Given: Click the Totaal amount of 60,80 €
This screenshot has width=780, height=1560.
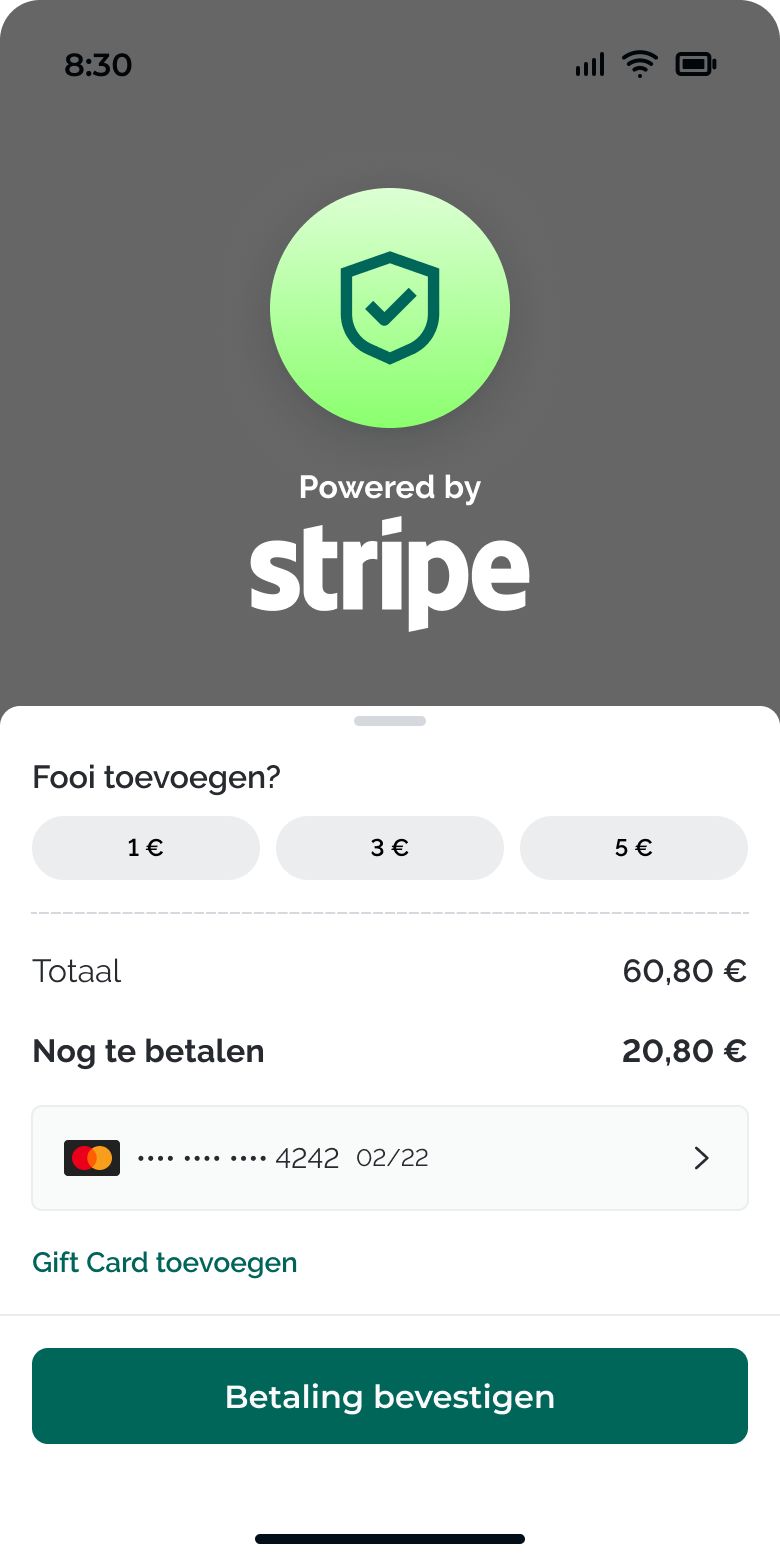Looking at the screenshot, I should tap(684, 970).
